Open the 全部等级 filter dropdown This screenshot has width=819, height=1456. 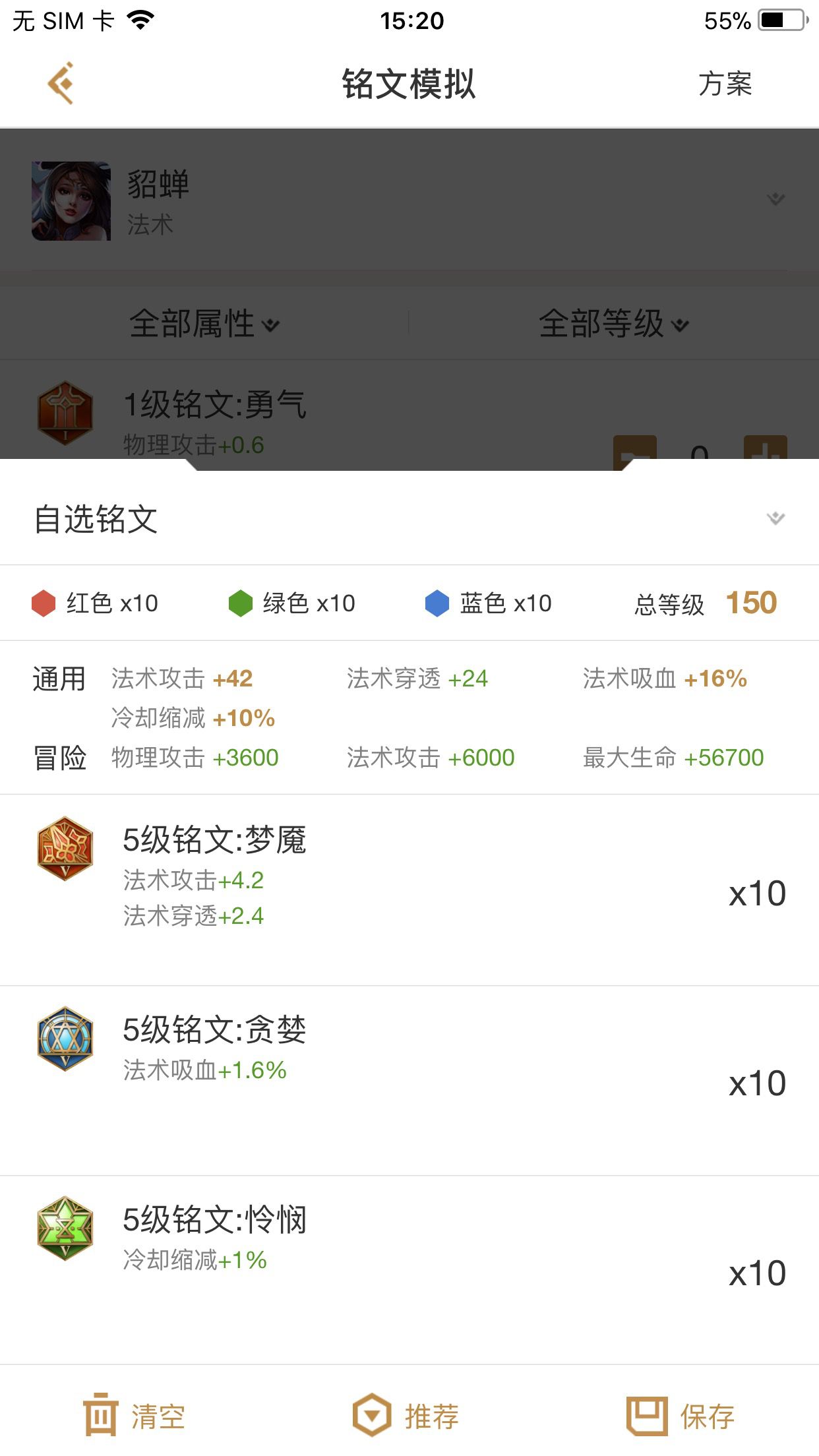(x=613, y=324)
